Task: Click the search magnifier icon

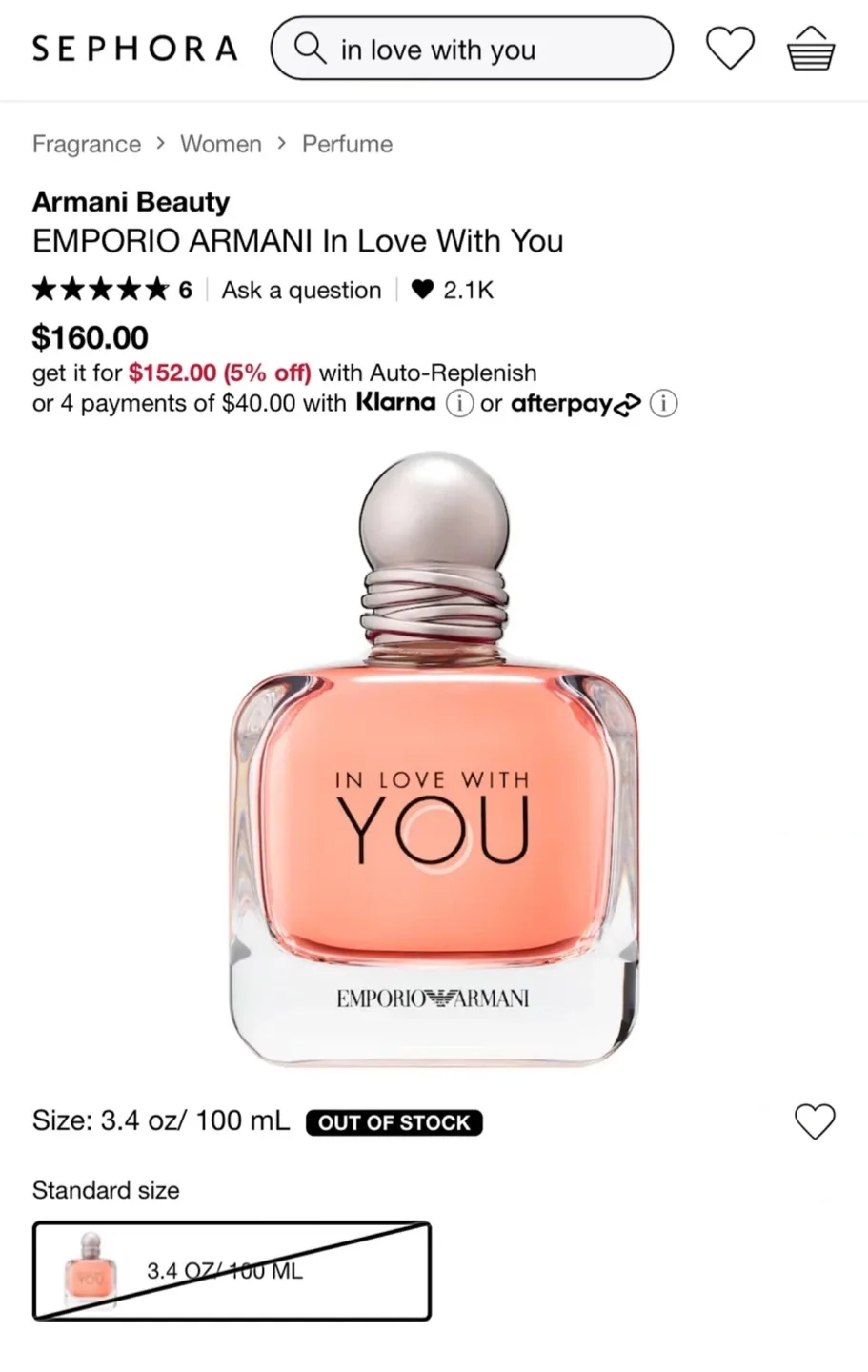Action: point(310,49)
